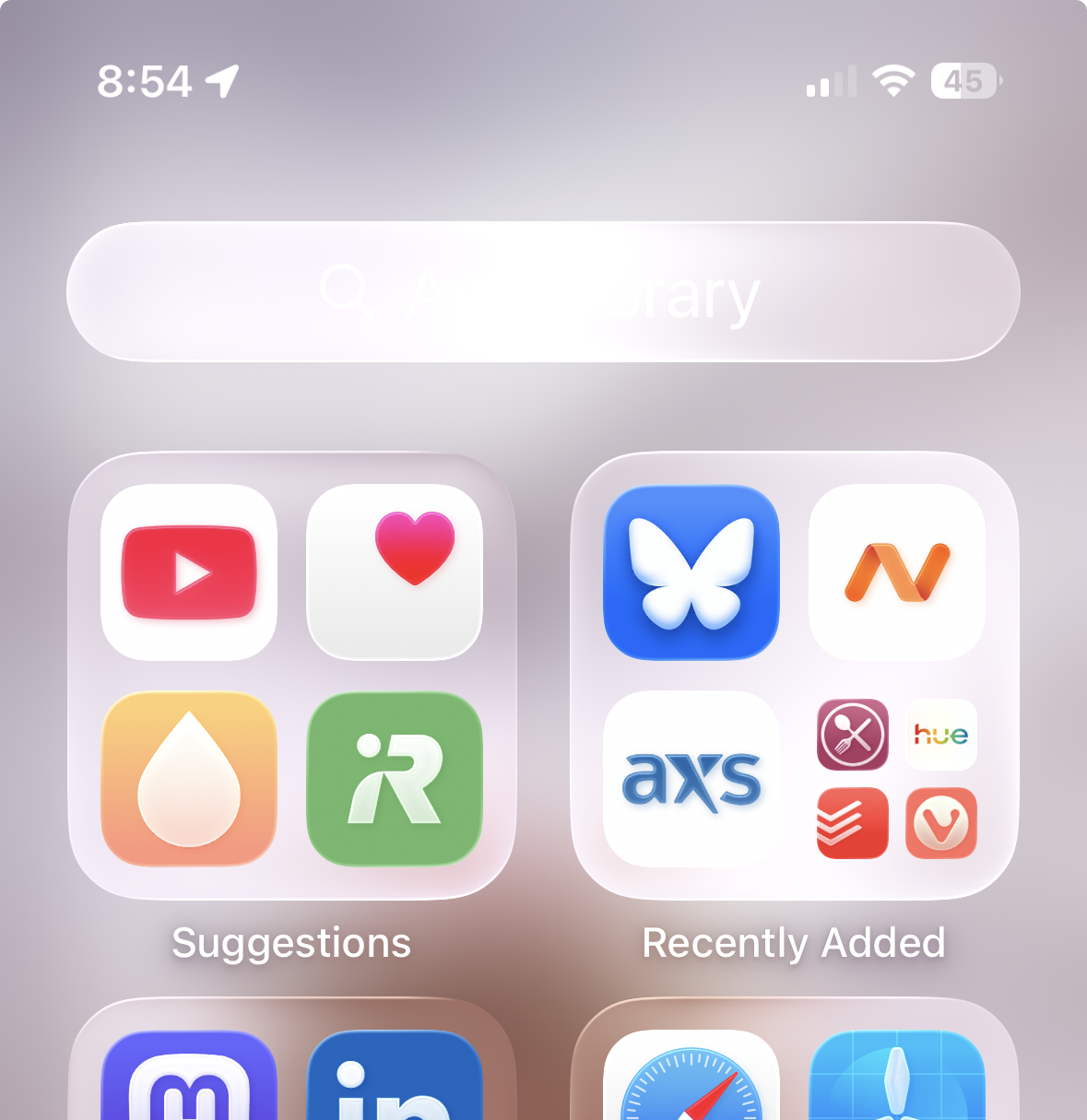
Task: Open the Mastodon app
Action: (x=189, y=1079)
